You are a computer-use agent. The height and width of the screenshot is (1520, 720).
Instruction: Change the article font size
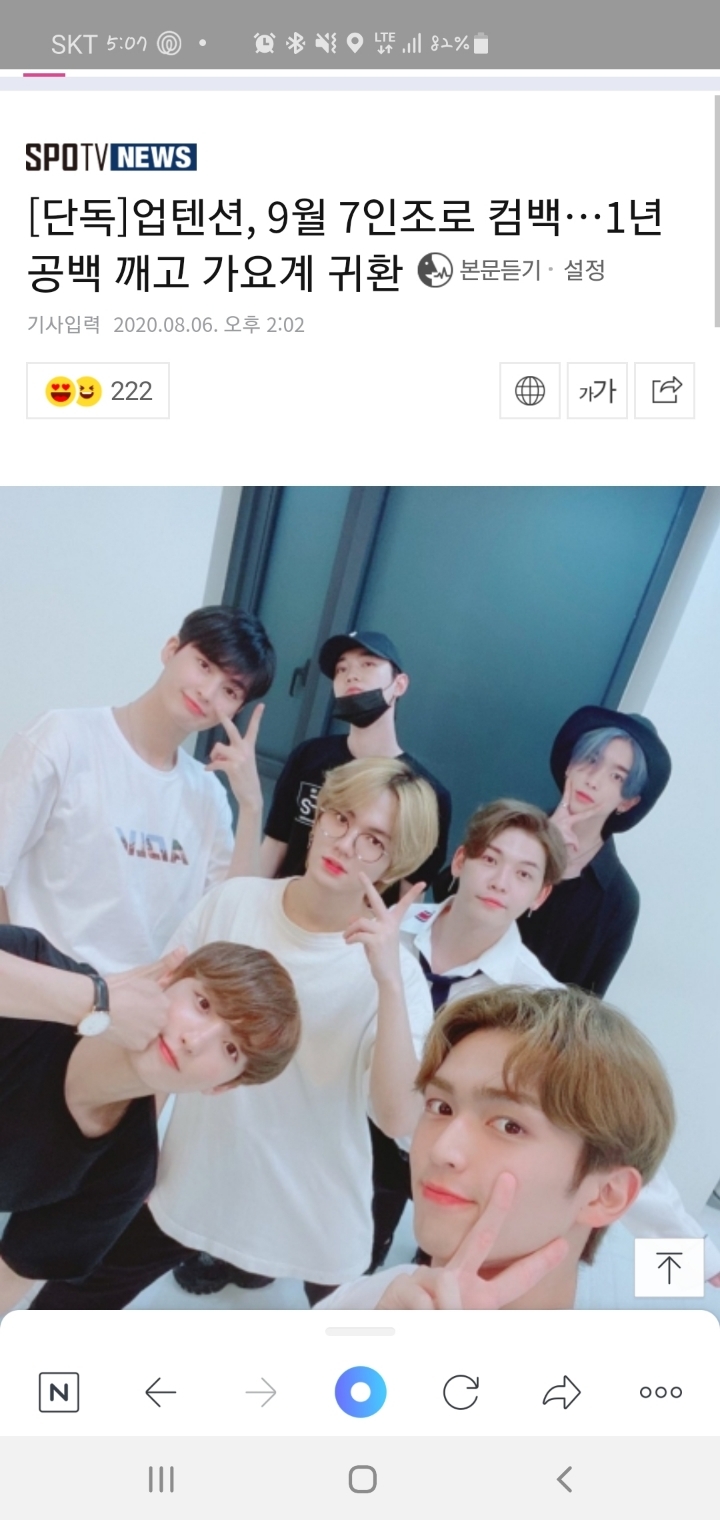click(x=597, y=391)
